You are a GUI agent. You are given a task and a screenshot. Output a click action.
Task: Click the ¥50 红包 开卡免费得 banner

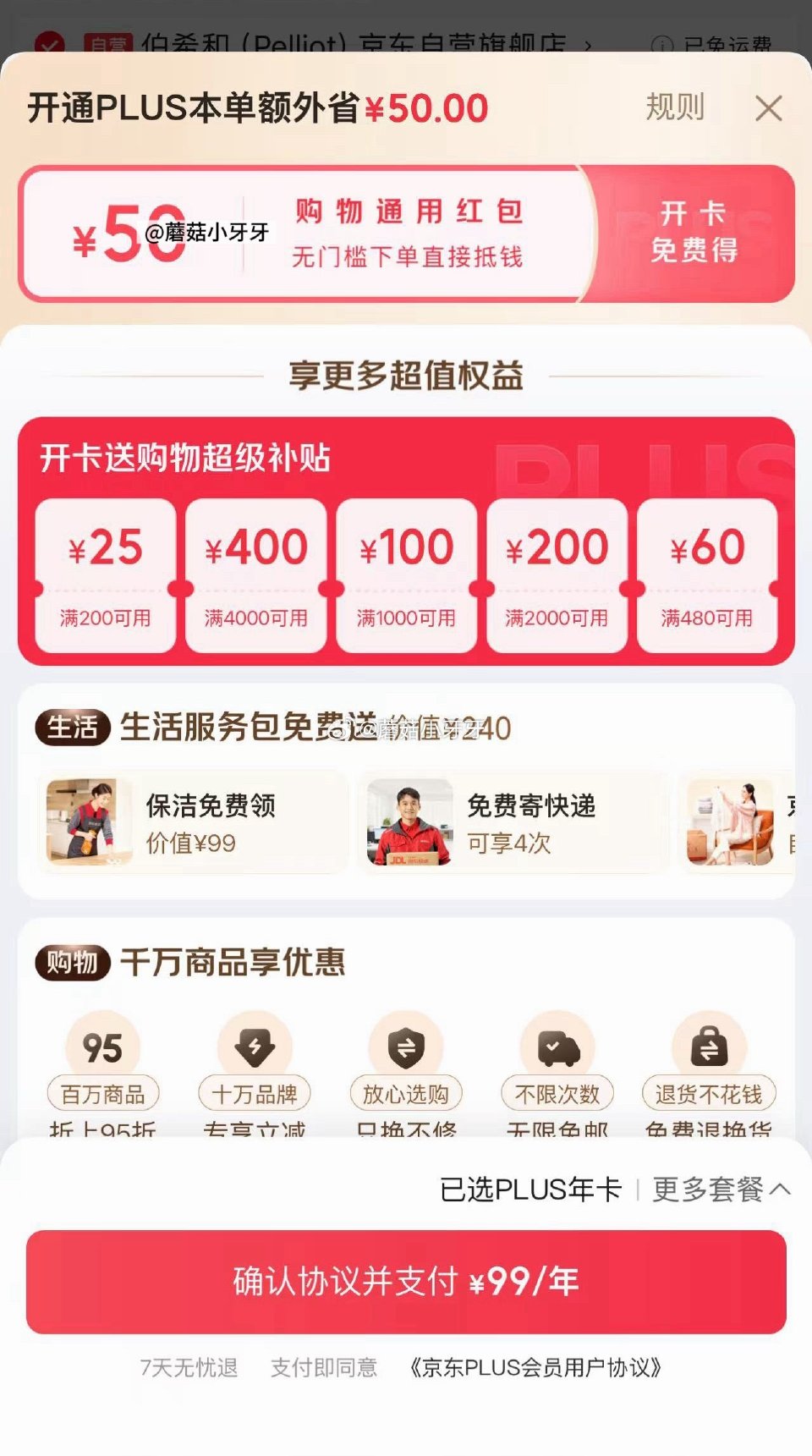pos(406,235)
